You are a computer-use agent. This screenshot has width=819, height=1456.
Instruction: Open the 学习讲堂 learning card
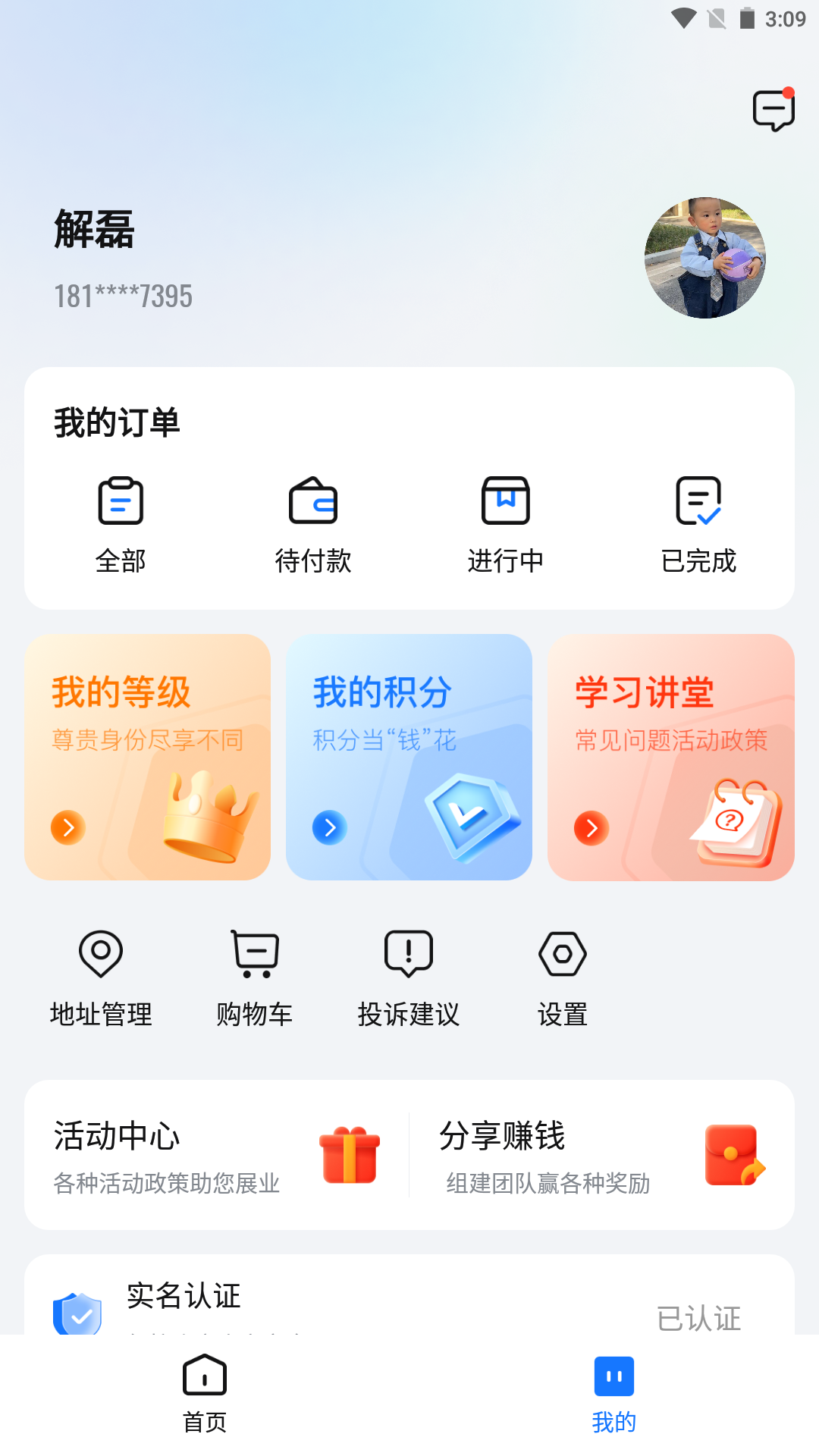click(x=670, y=757)
